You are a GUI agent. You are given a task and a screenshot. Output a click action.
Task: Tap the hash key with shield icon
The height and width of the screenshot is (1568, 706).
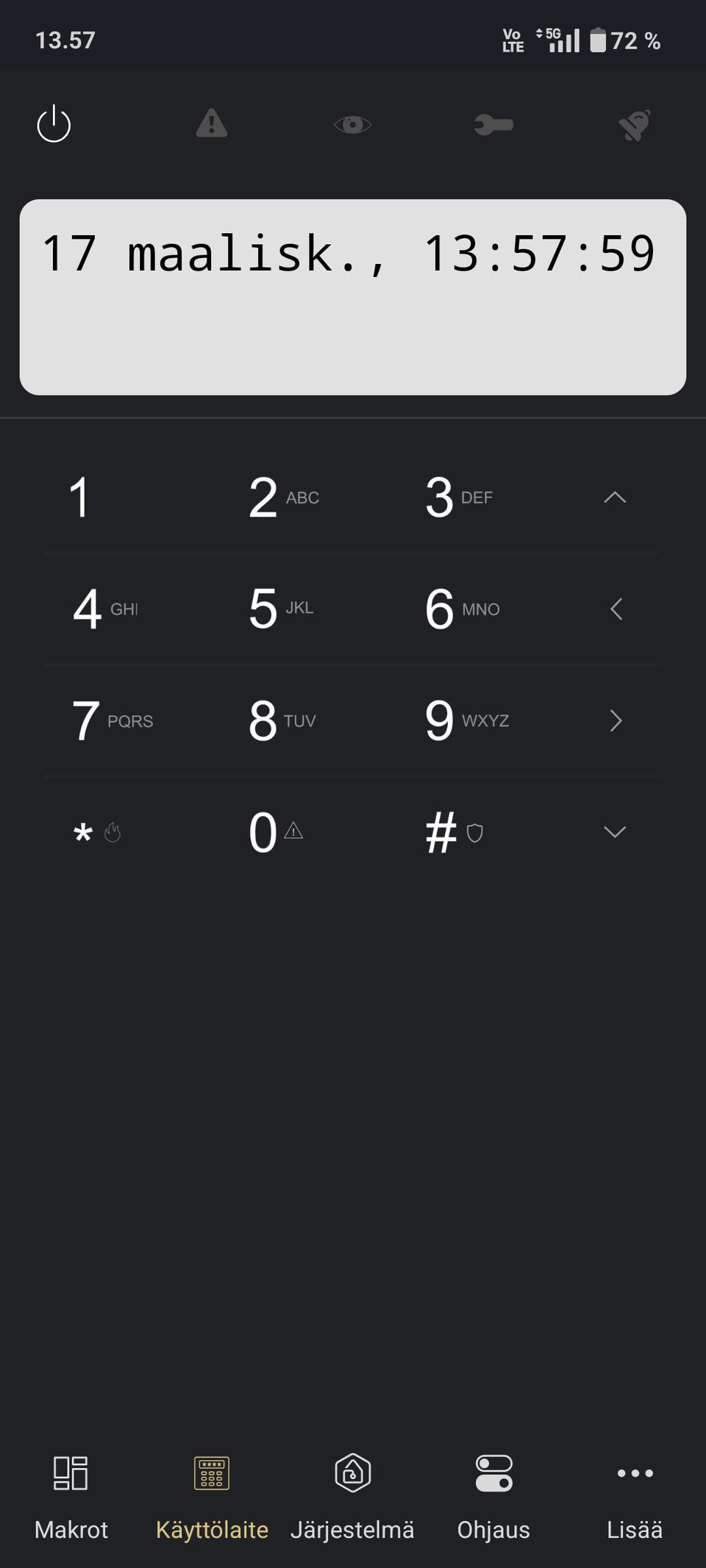click(x=454, y=832)
